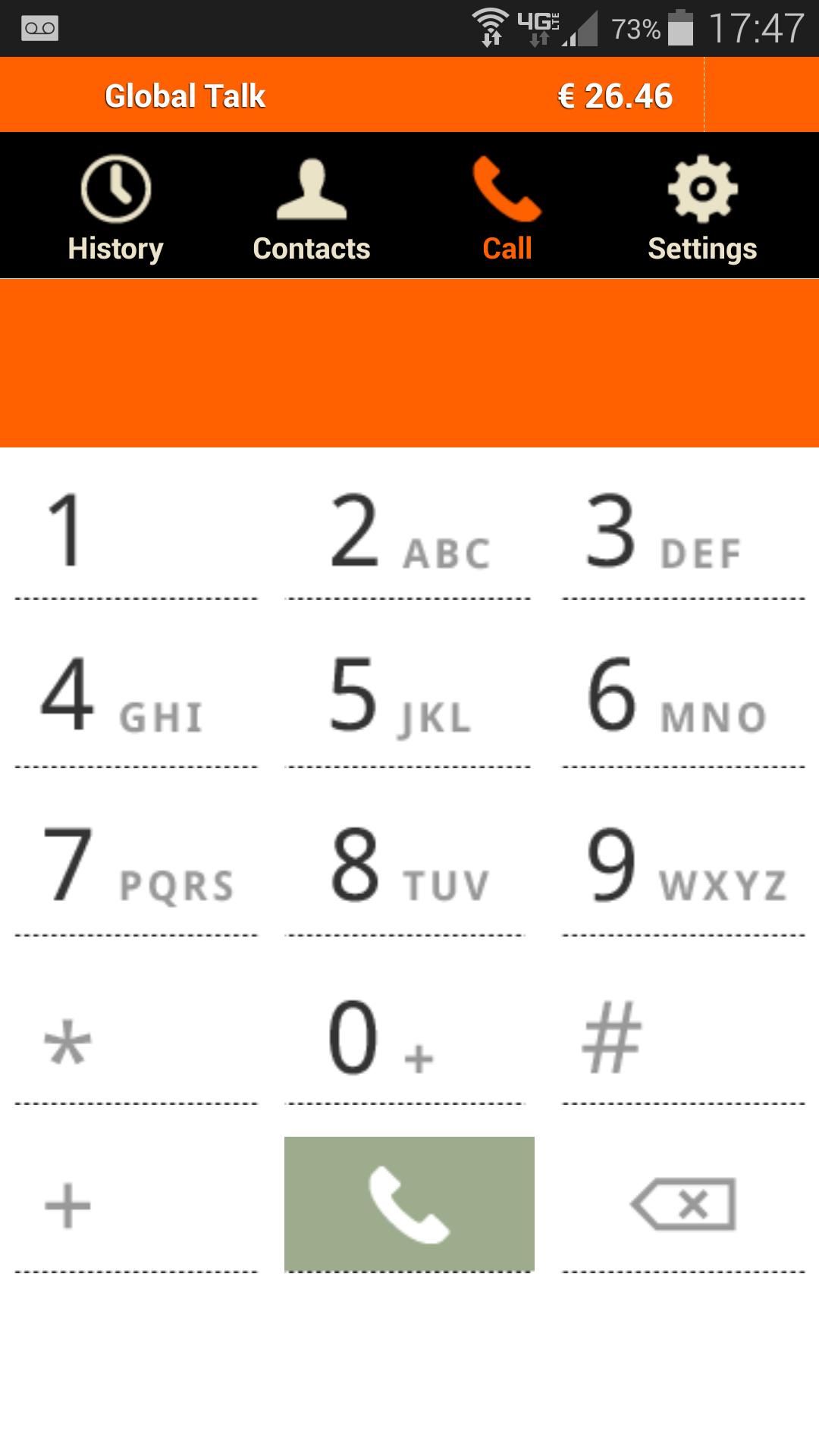Insert a plus sign prefix
Image resolution: width=819 pixels, height=1456 pixels.
[136, 1206]
